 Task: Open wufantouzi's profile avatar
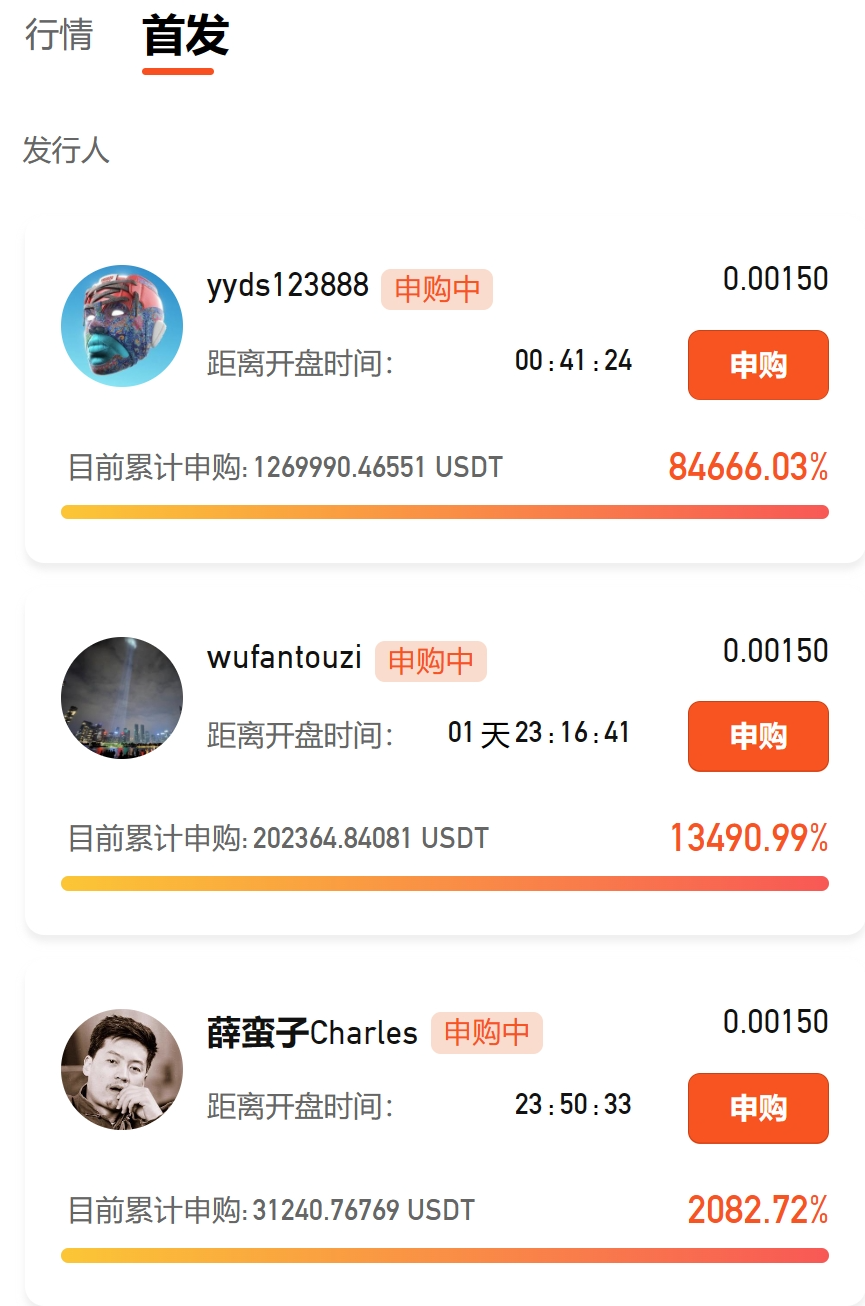122,697
